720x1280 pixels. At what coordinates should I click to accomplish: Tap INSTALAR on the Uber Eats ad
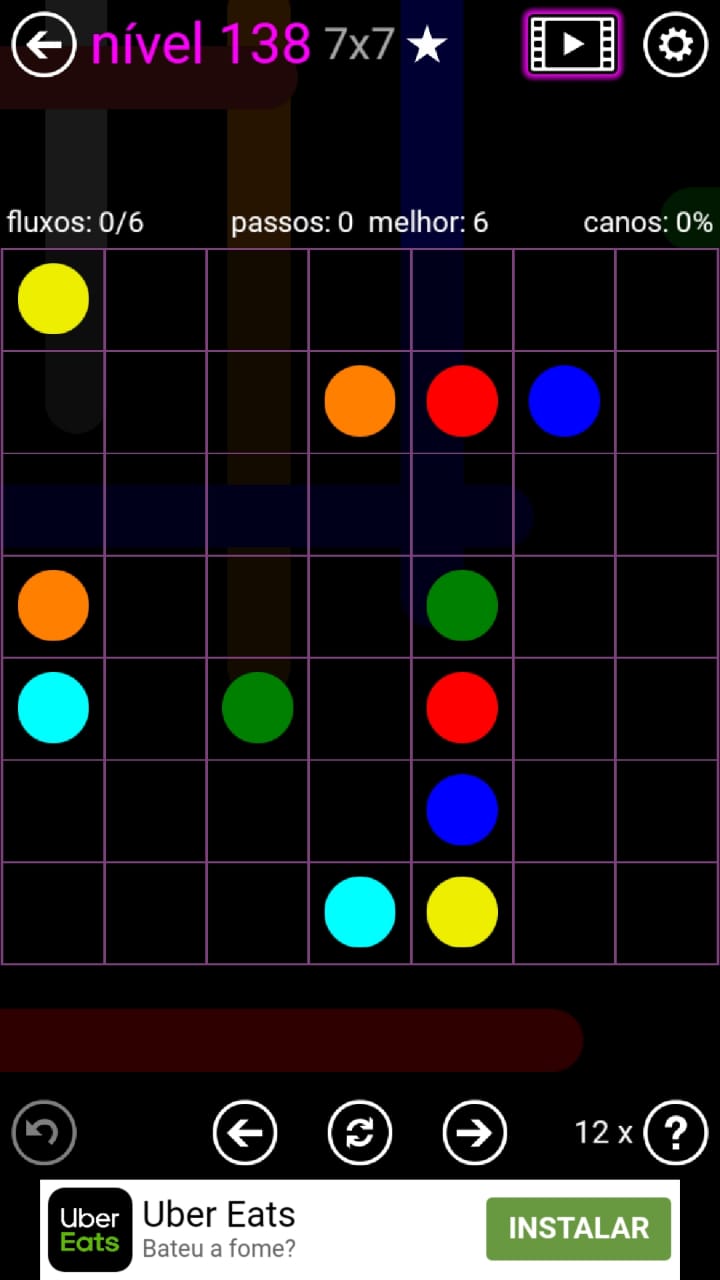point(578,1229)
